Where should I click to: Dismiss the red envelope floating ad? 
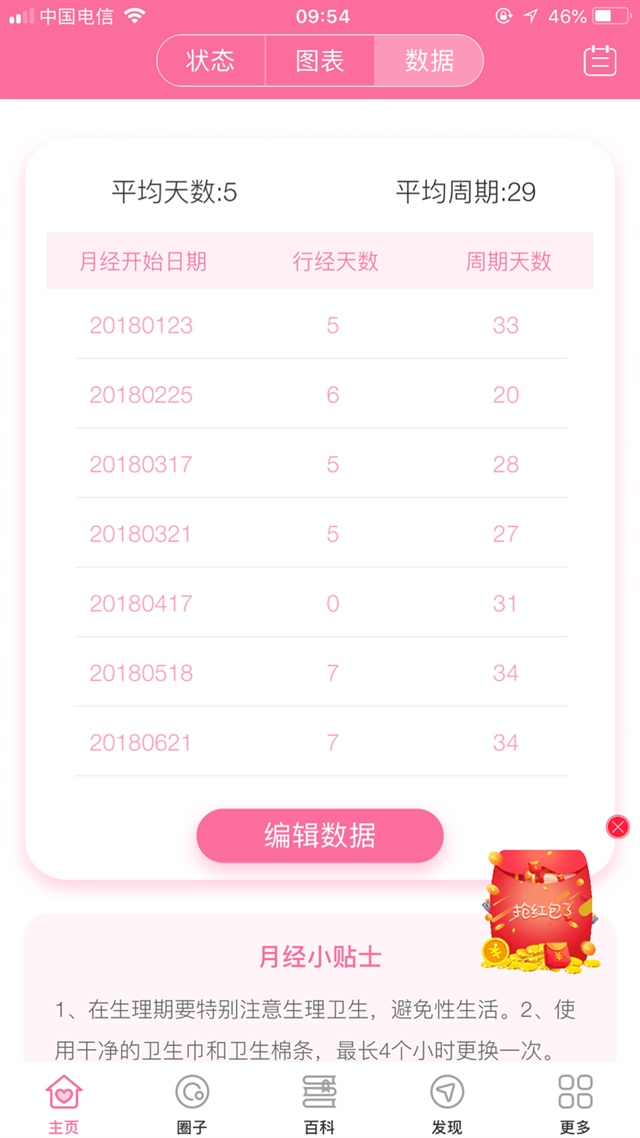coord(618,826)
